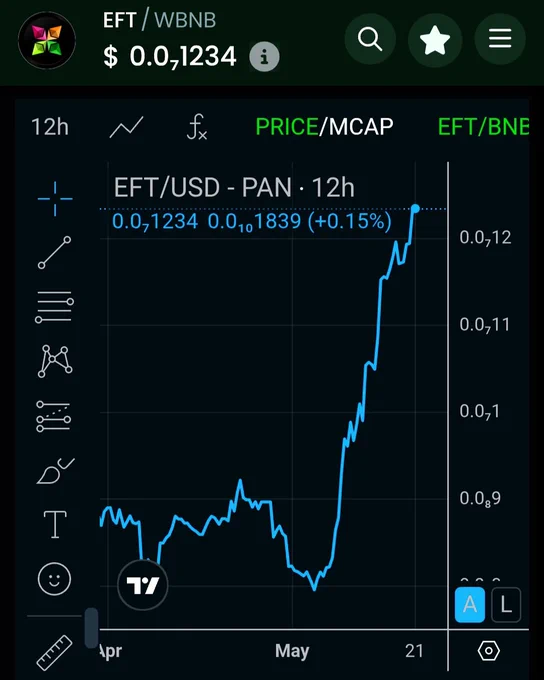The width and height of the screenshot is (544, 680).
Task: Toggle PRICE/MCAP chart mode
Action: 324,127
